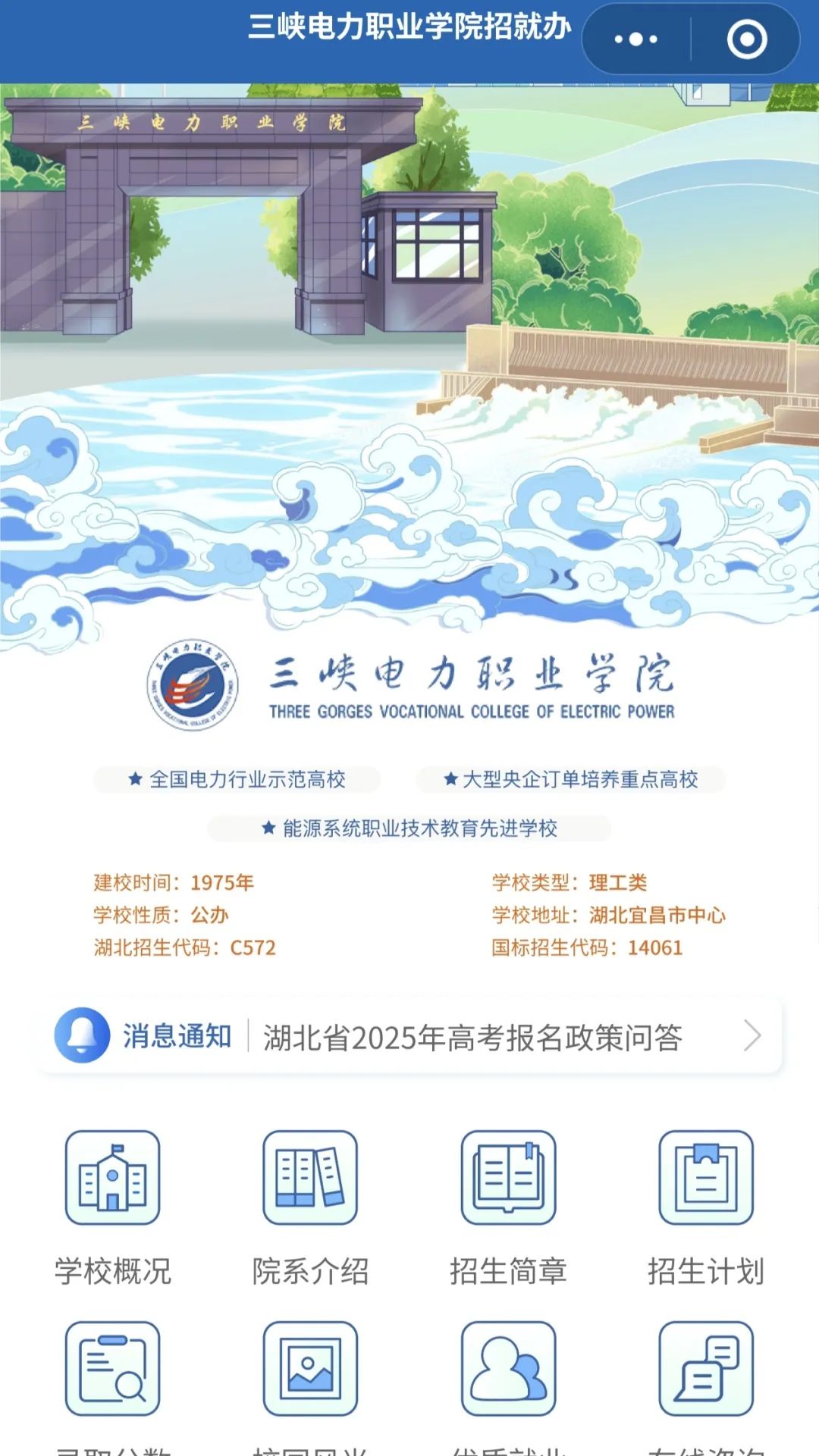
Task: Open the employment icon with two people
Action: 508,1369
